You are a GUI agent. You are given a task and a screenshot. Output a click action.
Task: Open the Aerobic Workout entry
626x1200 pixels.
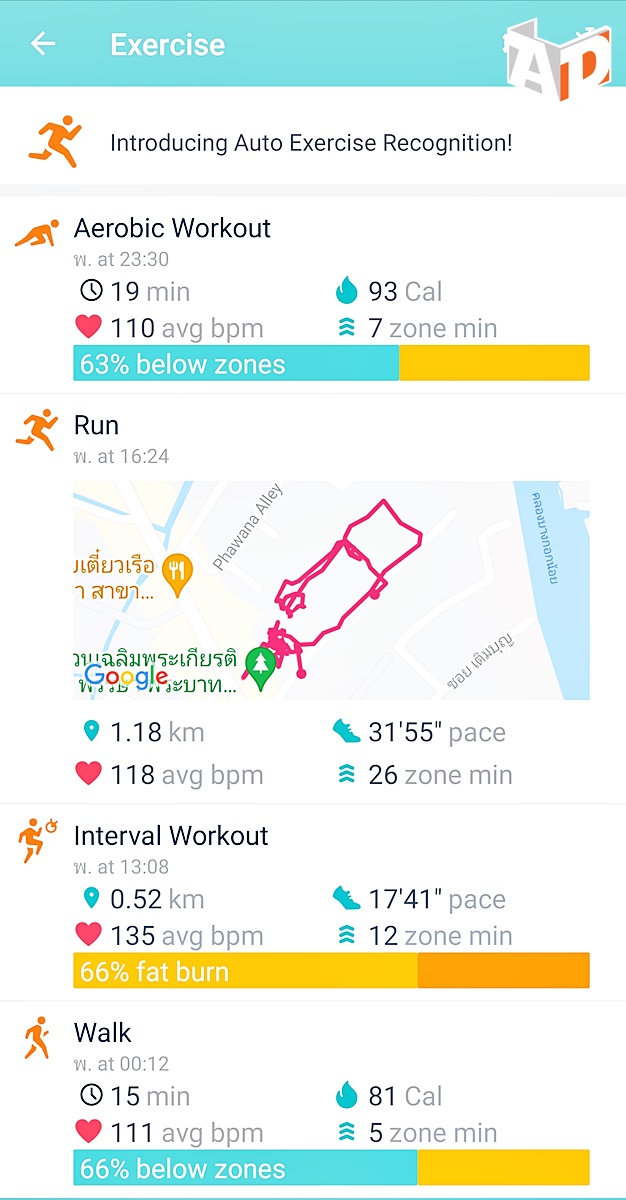click(172, 229)
